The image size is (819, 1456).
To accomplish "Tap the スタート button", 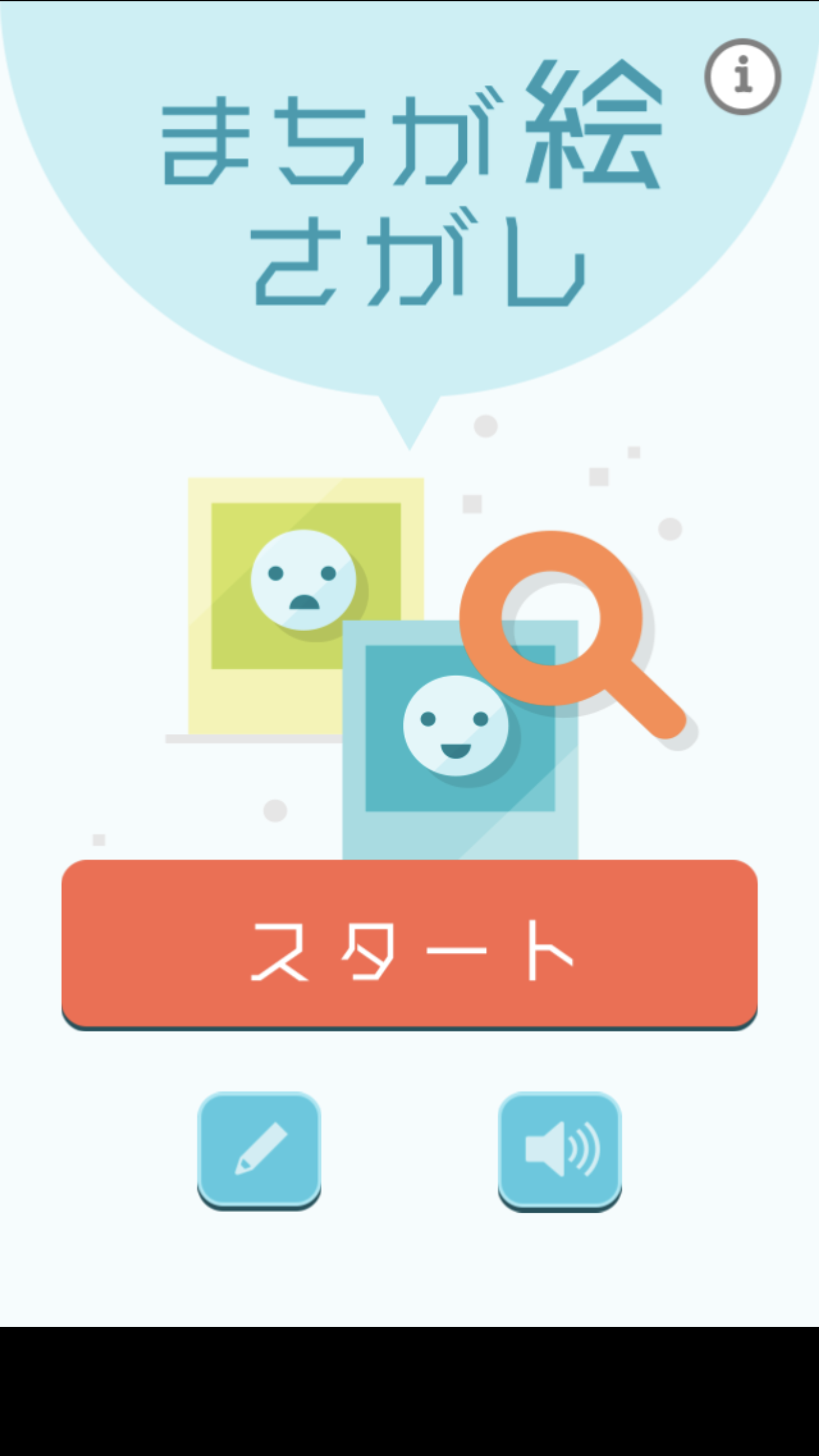I will tap(409, 943).
